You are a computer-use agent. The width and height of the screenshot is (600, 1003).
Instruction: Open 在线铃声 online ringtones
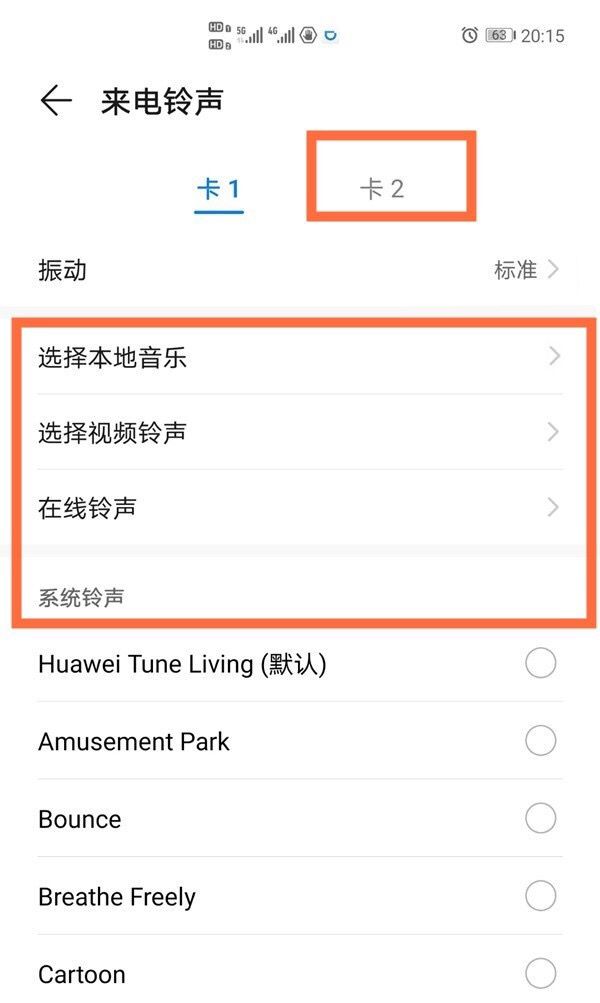tap(298, 508)
